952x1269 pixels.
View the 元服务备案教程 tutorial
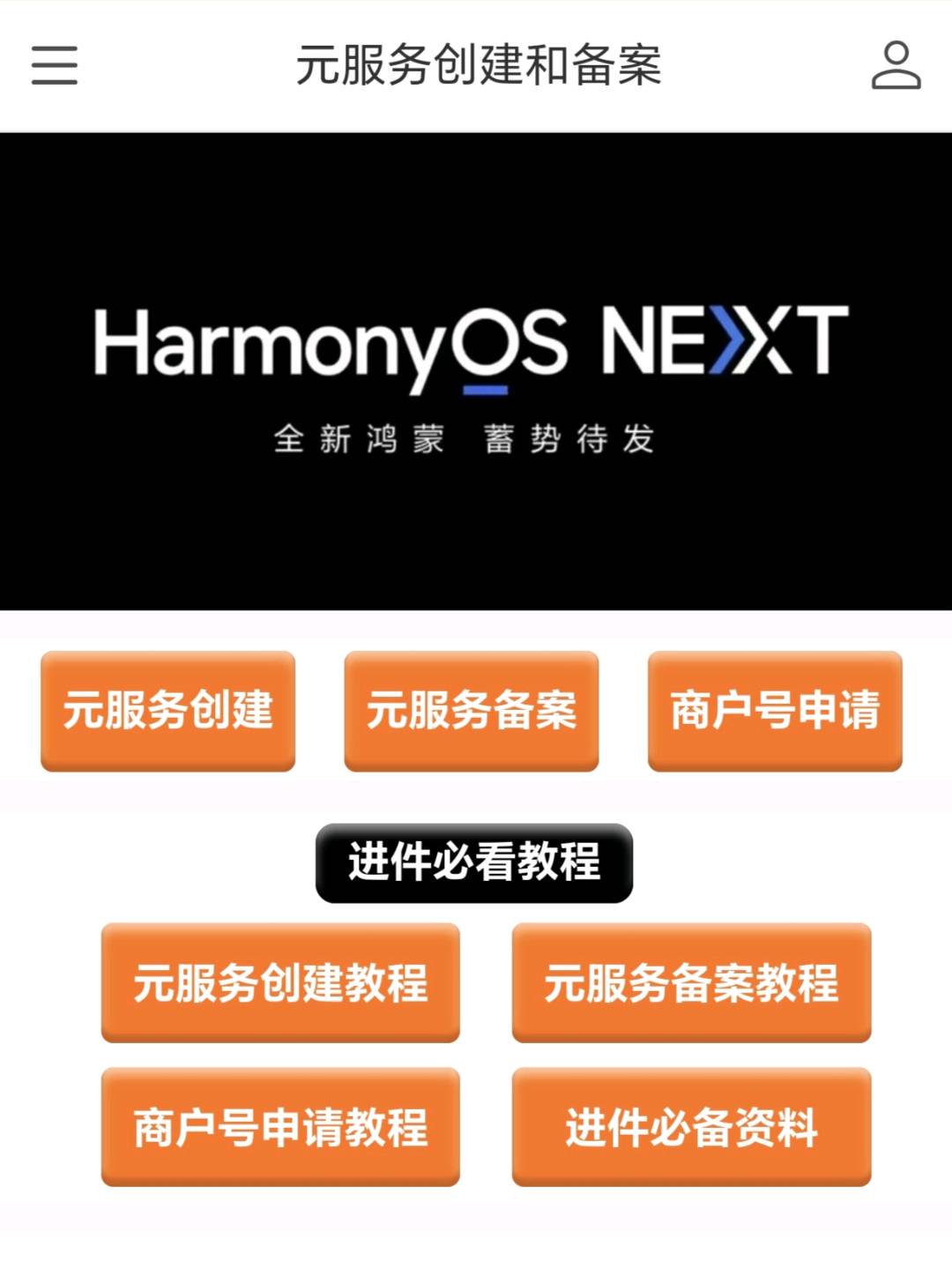[x=691, y=982]
